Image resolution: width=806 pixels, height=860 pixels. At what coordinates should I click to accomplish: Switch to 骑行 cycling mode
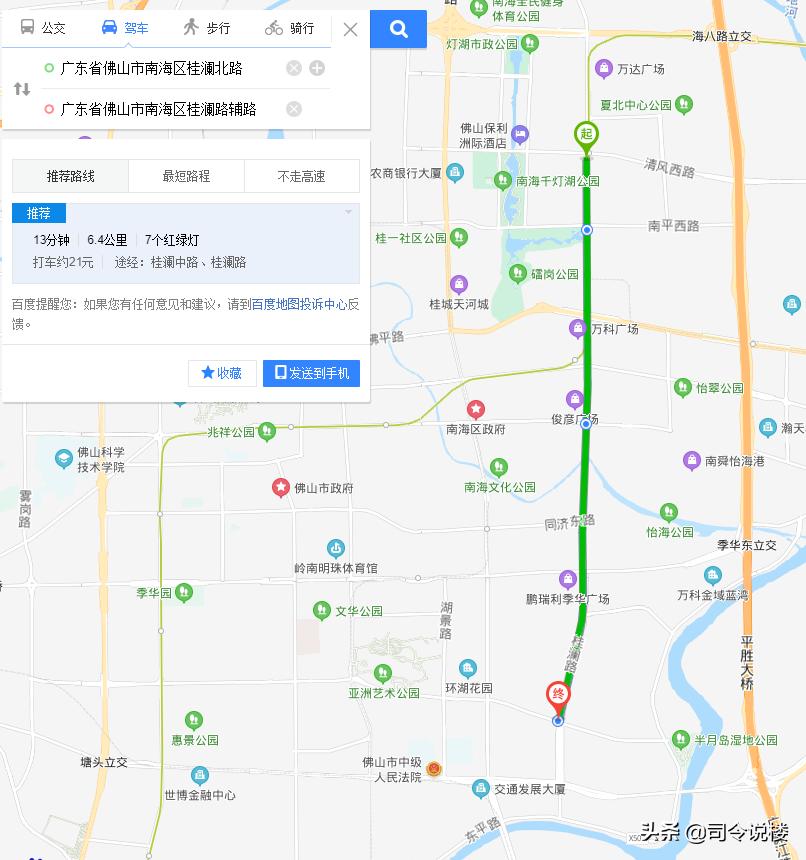tap(287, 29)
